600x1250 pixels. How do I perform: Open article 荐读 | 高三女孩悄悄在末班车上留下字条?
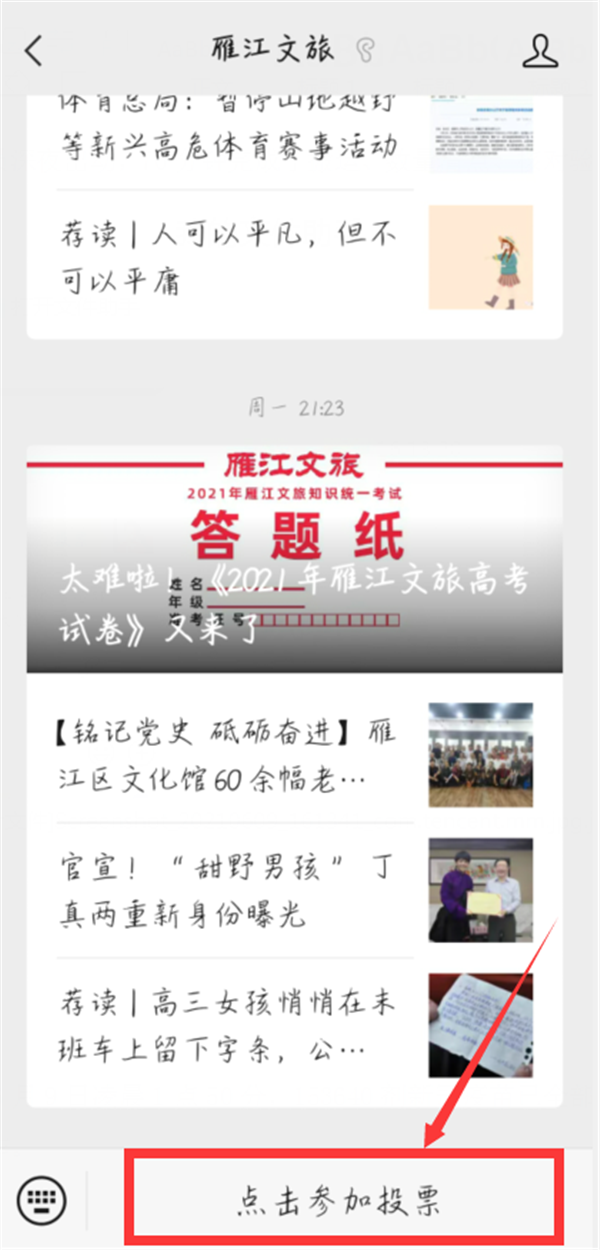point(228,1024)
